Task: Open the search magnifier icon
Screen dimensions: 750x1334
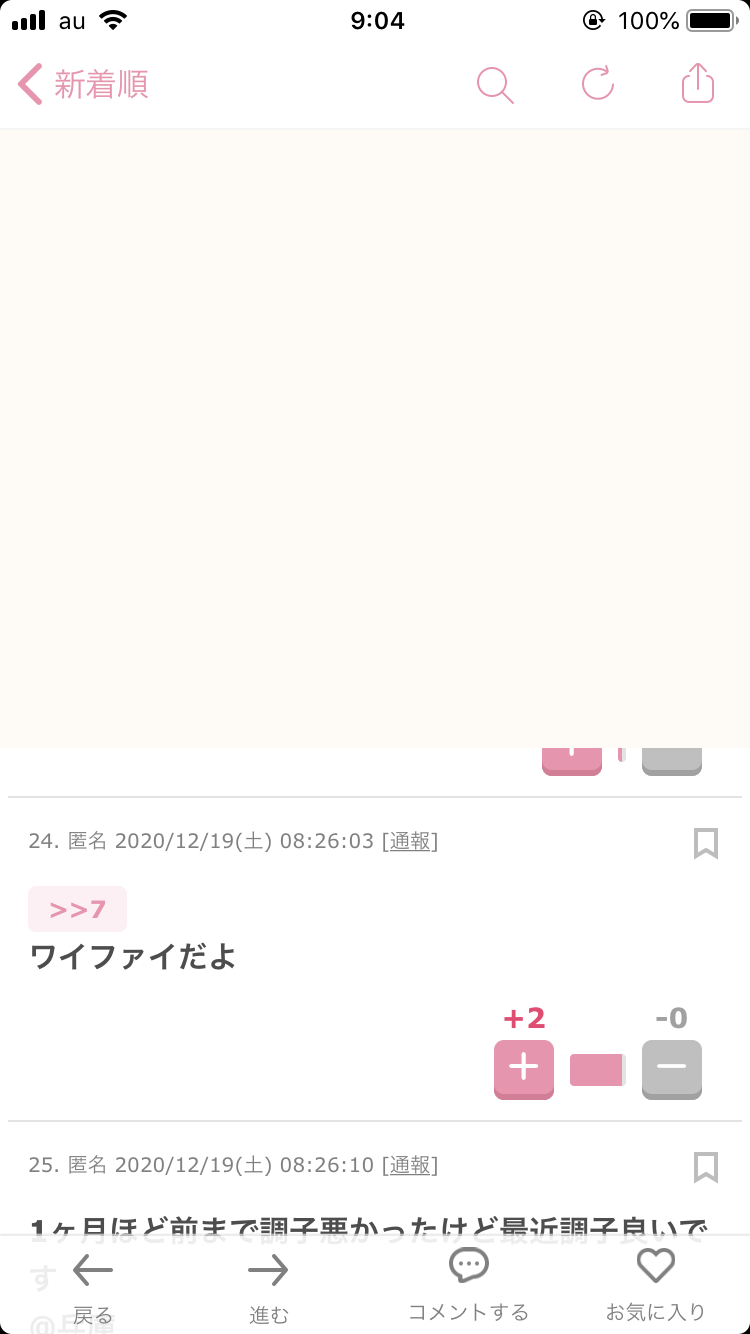Action: point(495,85)
